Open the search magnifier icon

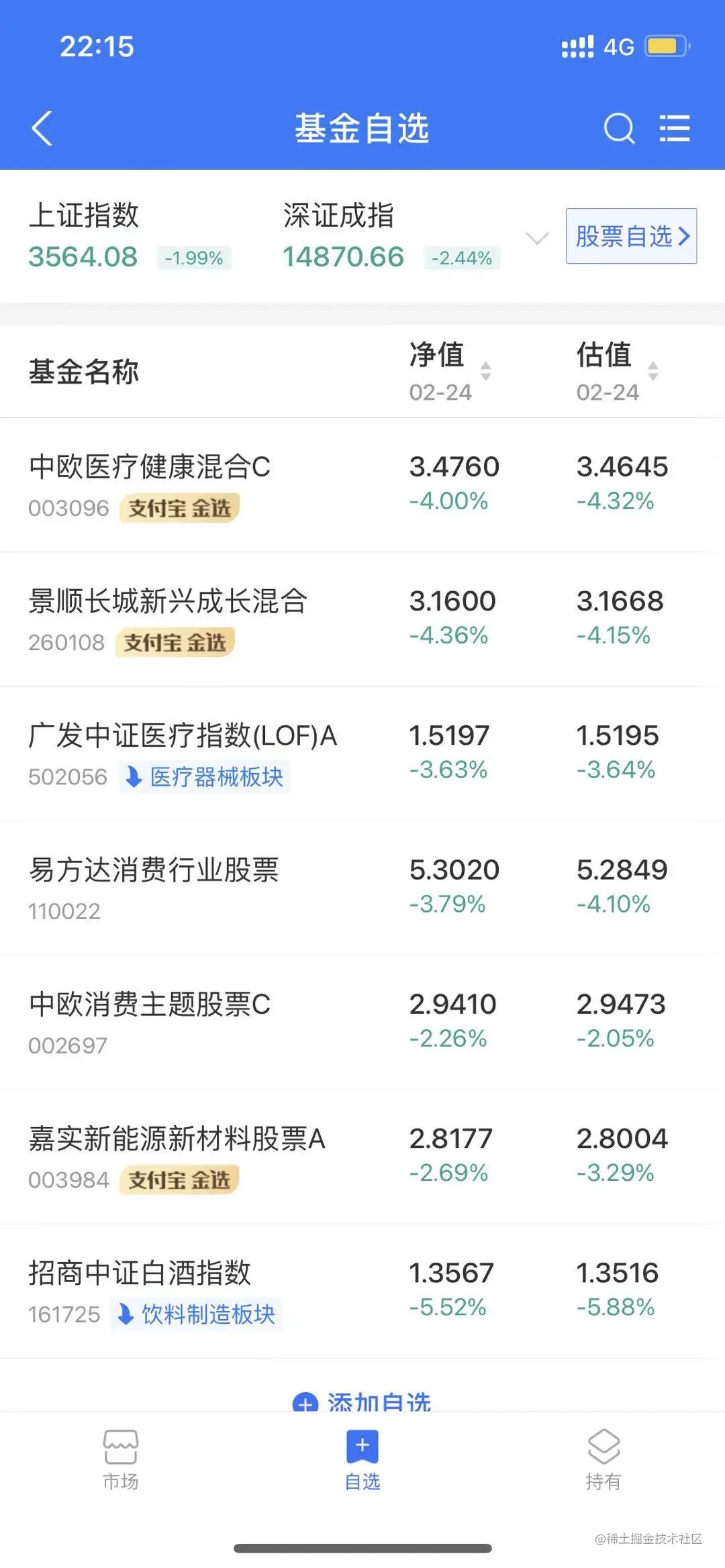click(618, 128)
